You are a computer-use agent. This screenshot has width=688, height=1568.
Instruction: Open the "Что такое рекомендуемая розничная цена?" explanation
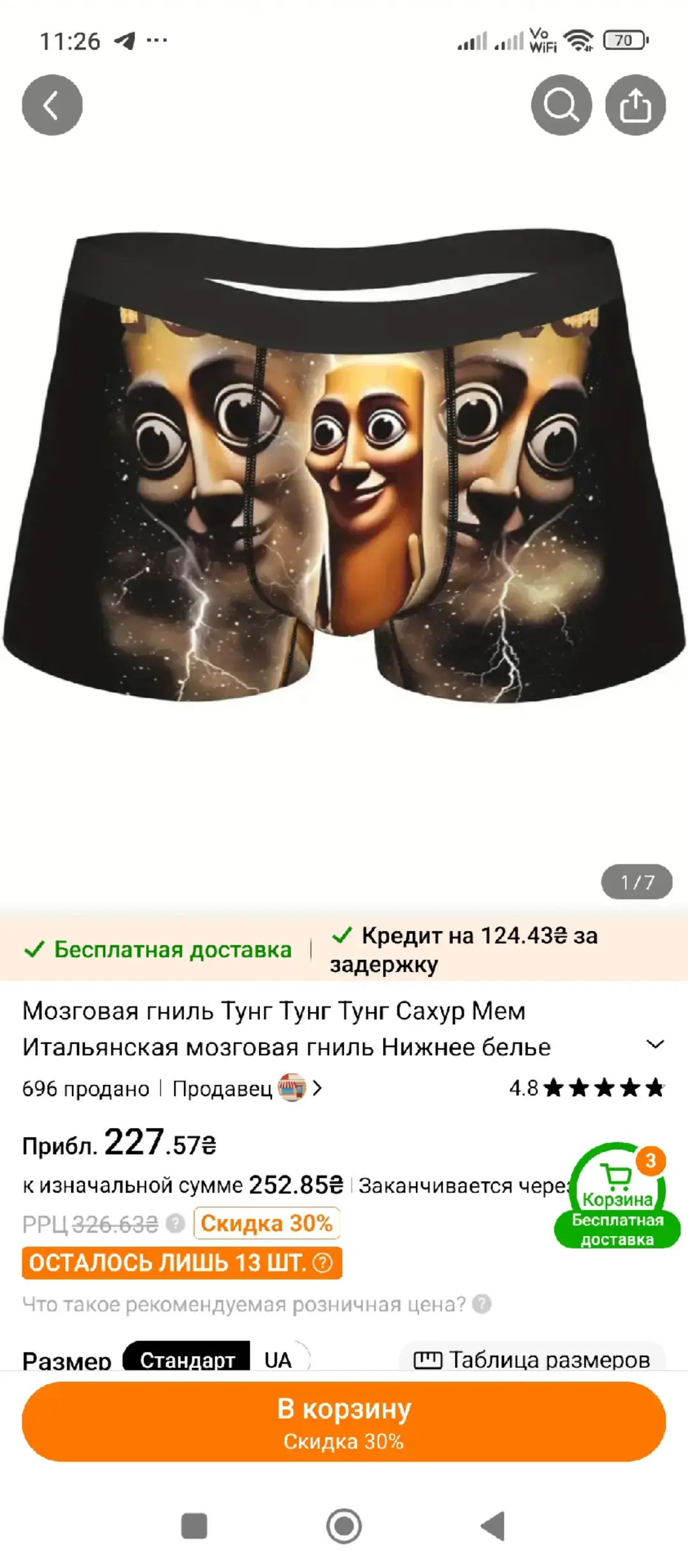tap(256, 1304)
